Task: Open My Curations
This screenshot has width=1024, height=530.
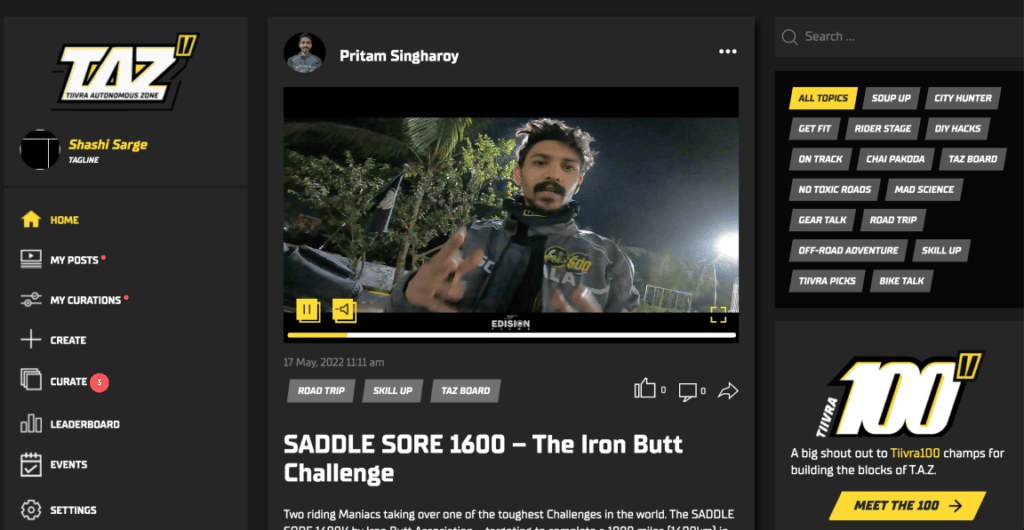Action: (85, 300)
